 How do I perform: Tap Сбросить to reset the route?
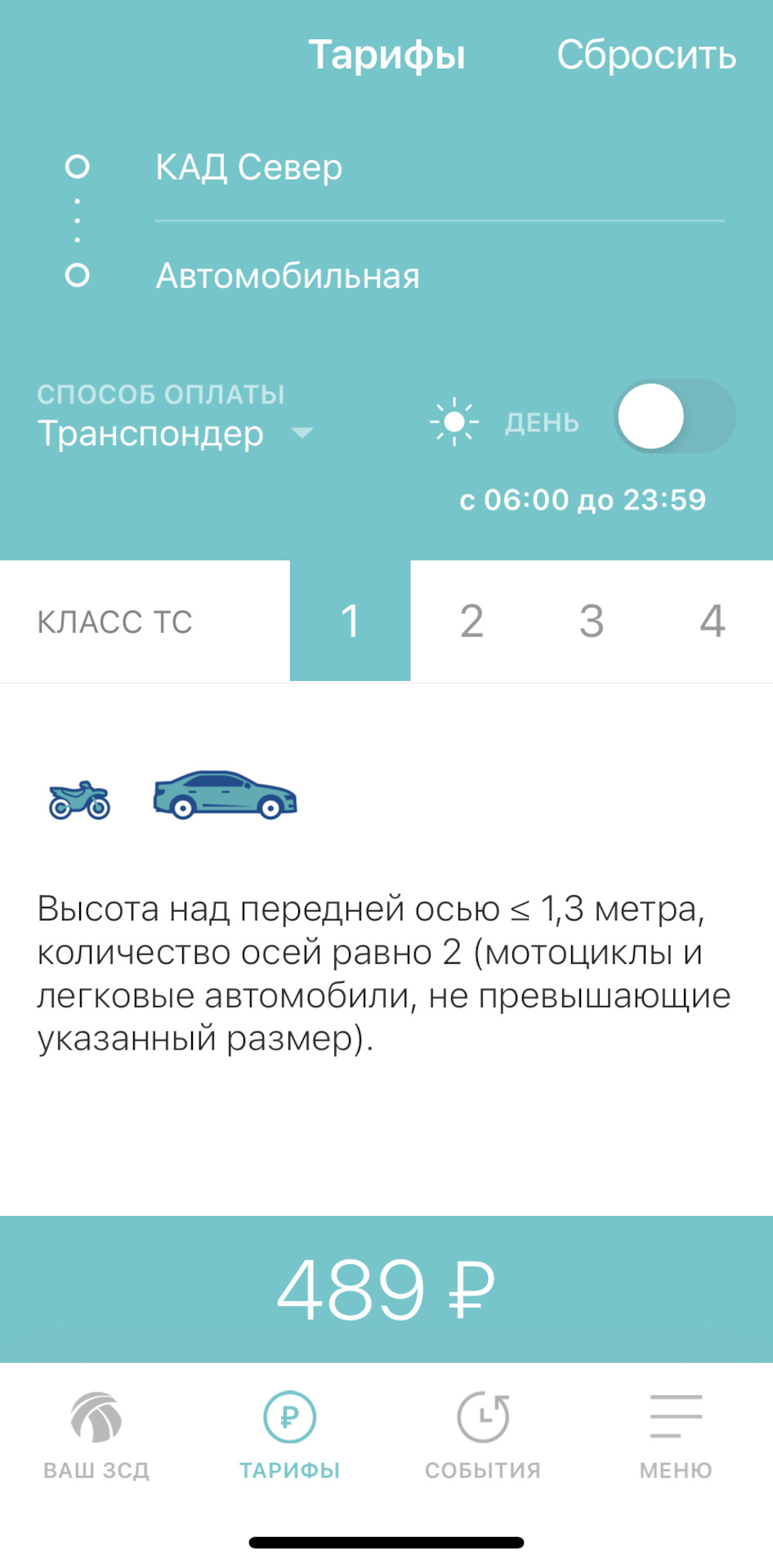(646, 56)
